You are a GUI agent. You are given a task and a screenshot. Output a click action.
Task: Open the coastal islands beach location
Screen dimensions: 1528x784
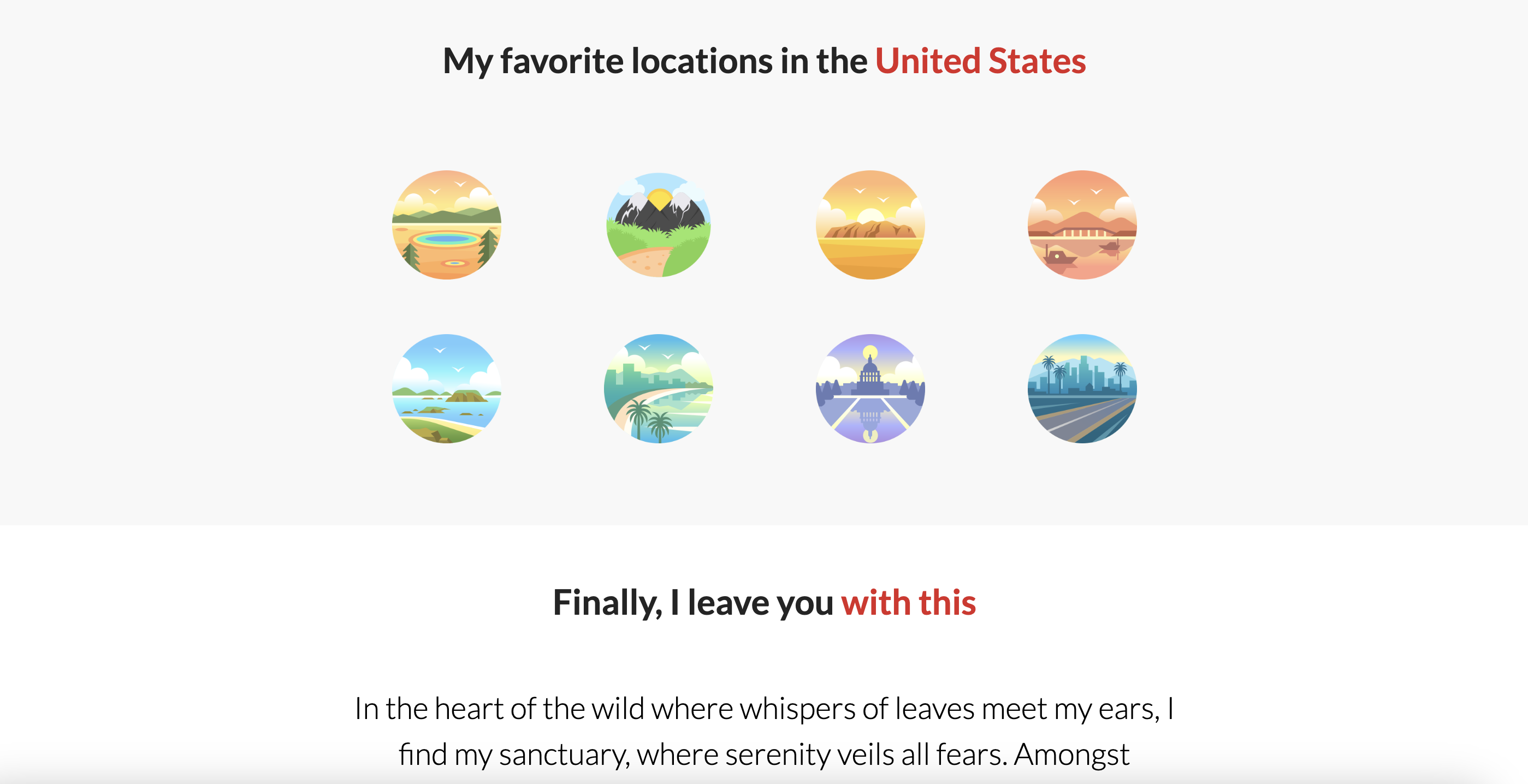pyautogui.click(x=447, y=388)
